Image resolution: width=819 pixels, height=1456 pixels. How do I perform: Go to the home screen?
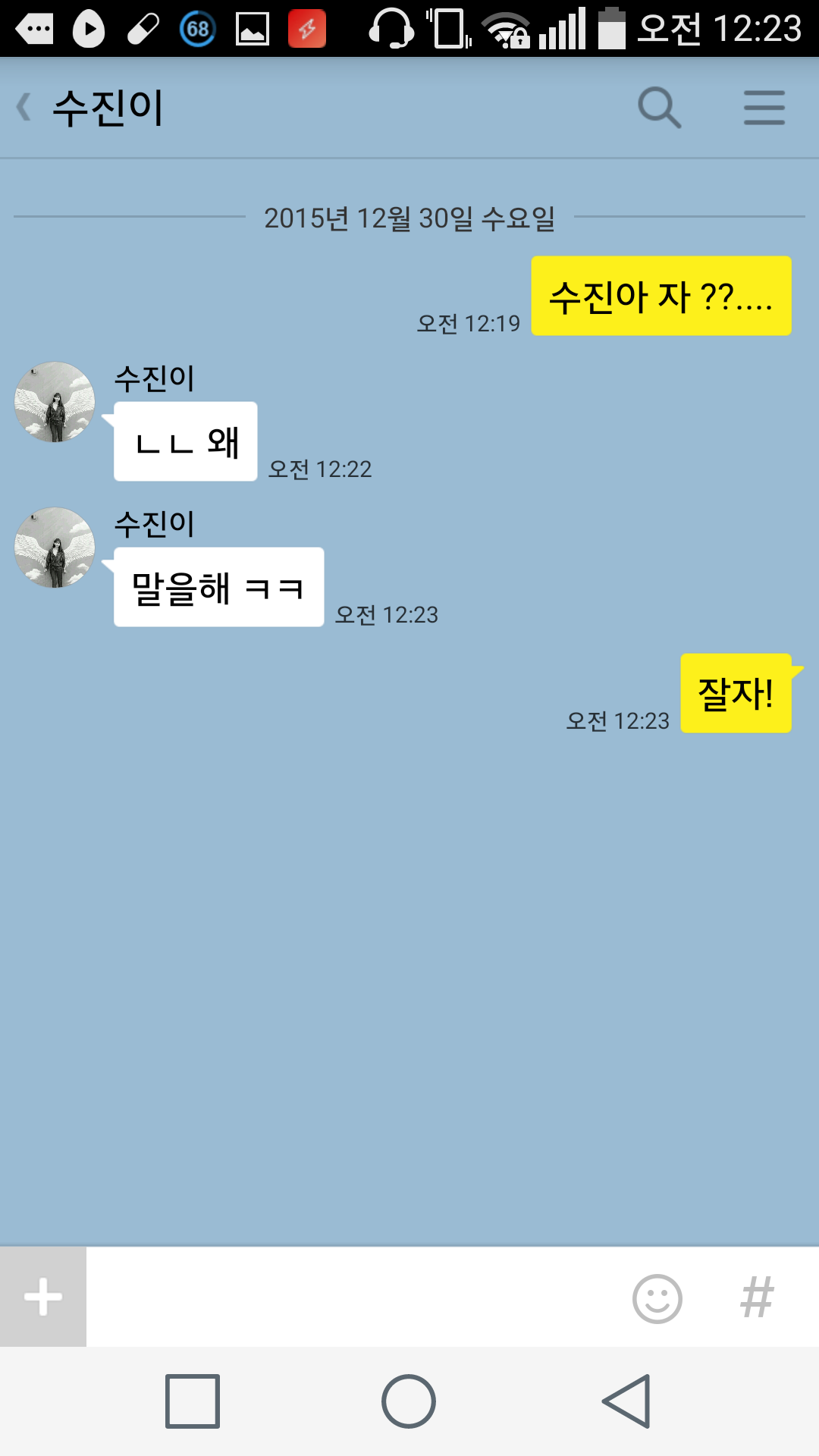coord(409,1401)
